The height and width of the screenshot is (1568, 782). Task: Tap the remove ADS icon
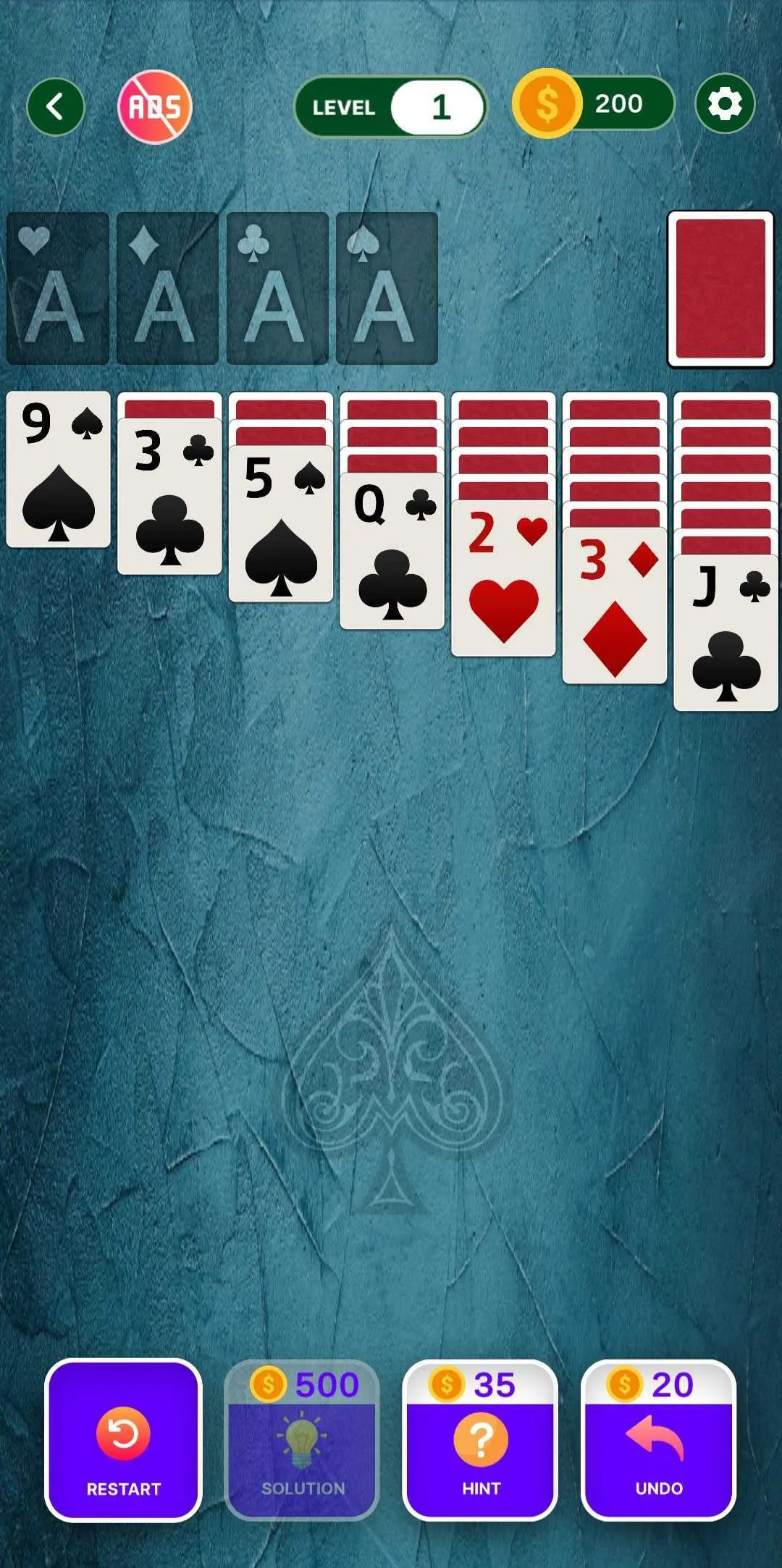click(154, 107)
